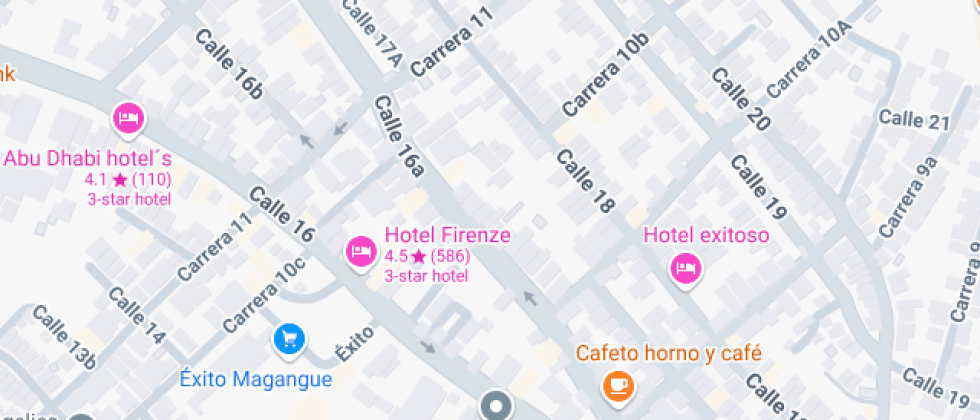This screenshot has height=420, width=980.
Task: Open Éxito Magangue shopping cart pin
Action: pos(289,340)
